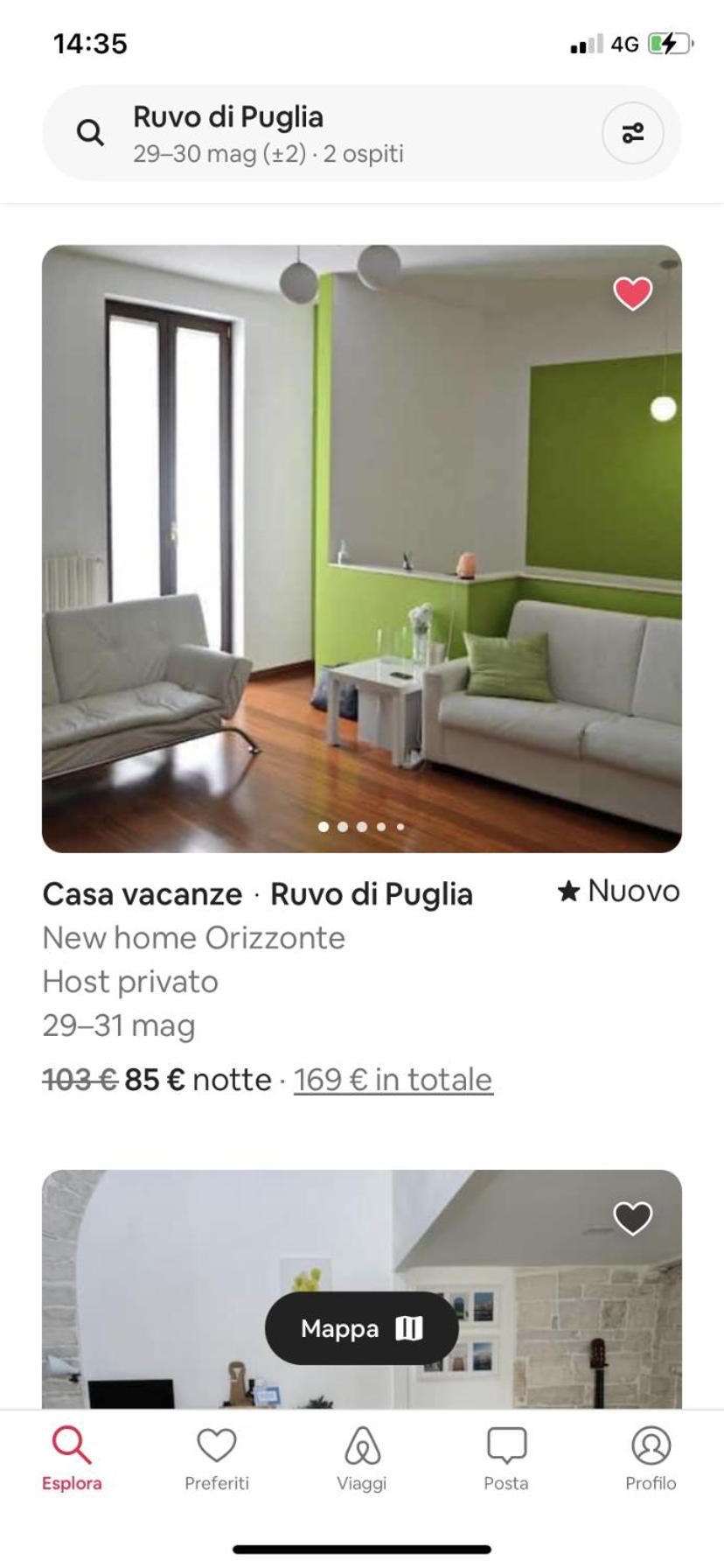
Task: Show results on the Mappa view
Action: pos(361,1328)
